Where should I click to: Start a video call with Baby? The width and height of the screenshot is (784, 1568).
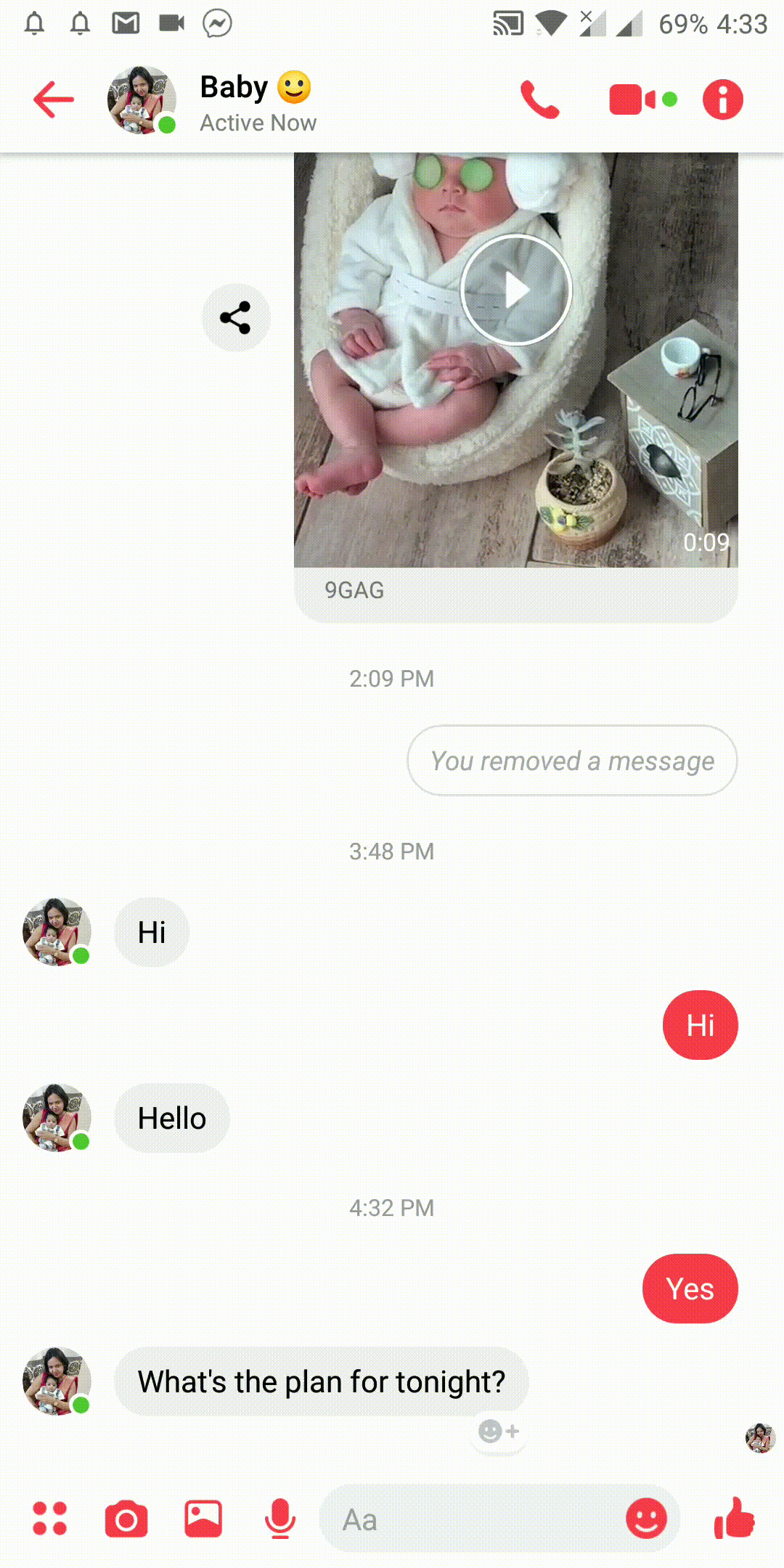coord(642,99)
